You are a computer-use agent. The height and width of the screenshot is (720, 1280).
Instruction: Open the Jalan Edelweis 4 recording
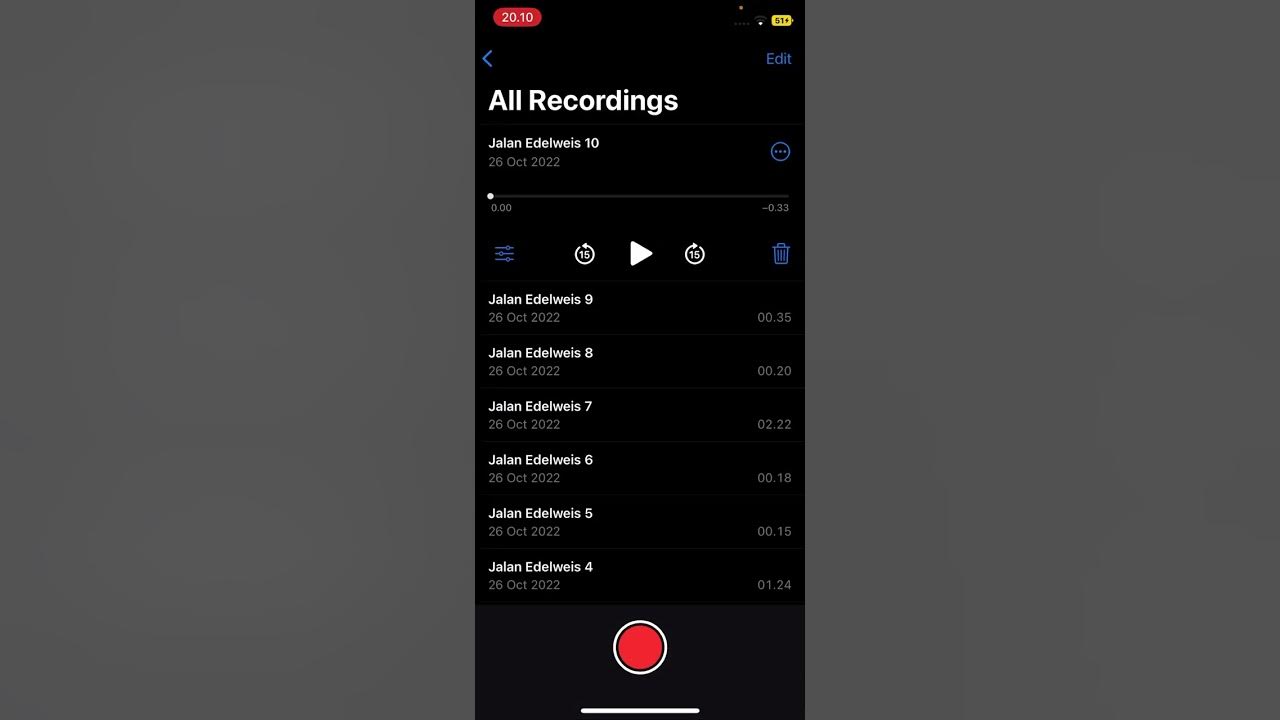pyautogui.click(x=640, y=575)
